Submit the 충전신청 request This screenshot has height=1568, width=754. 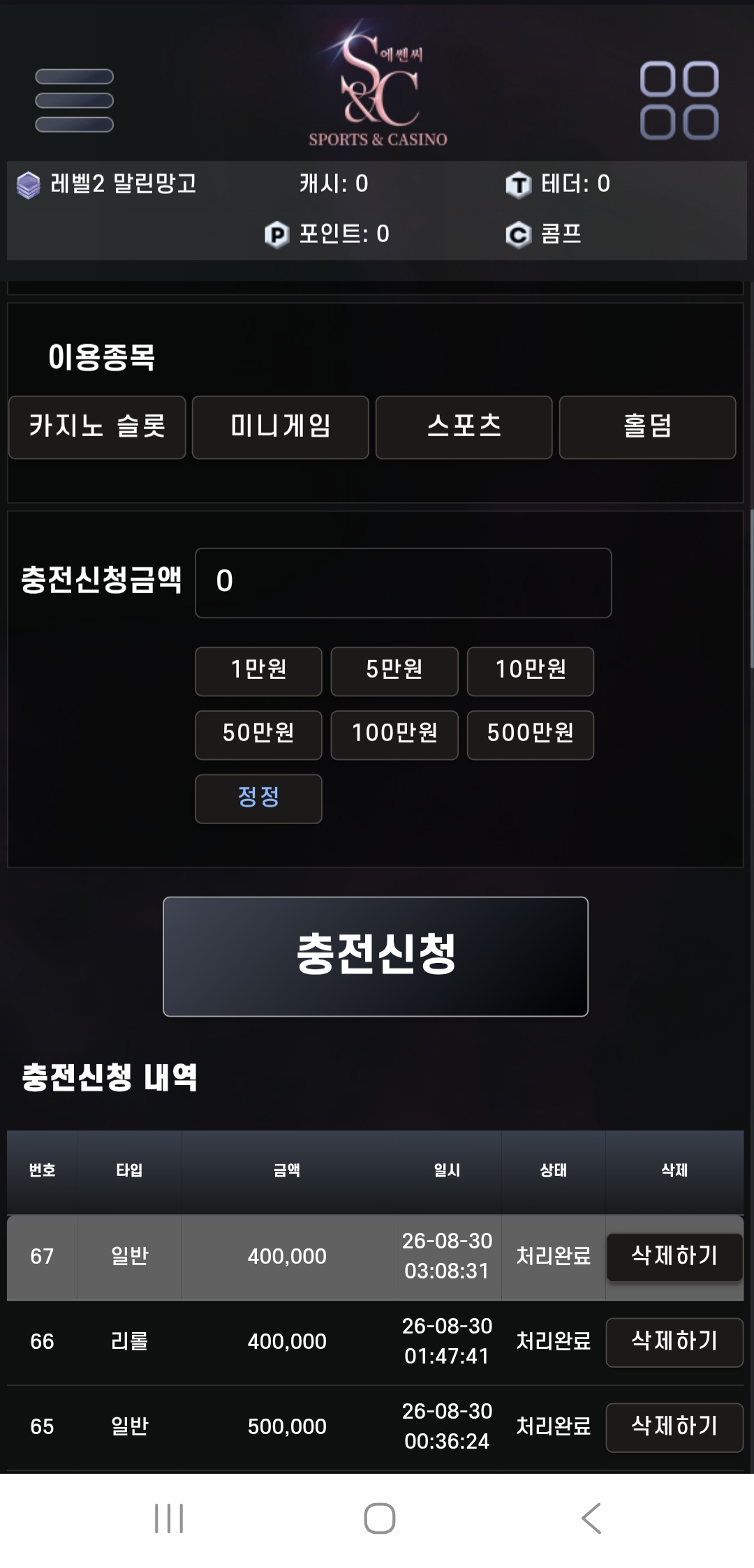(x=376, y=956)
